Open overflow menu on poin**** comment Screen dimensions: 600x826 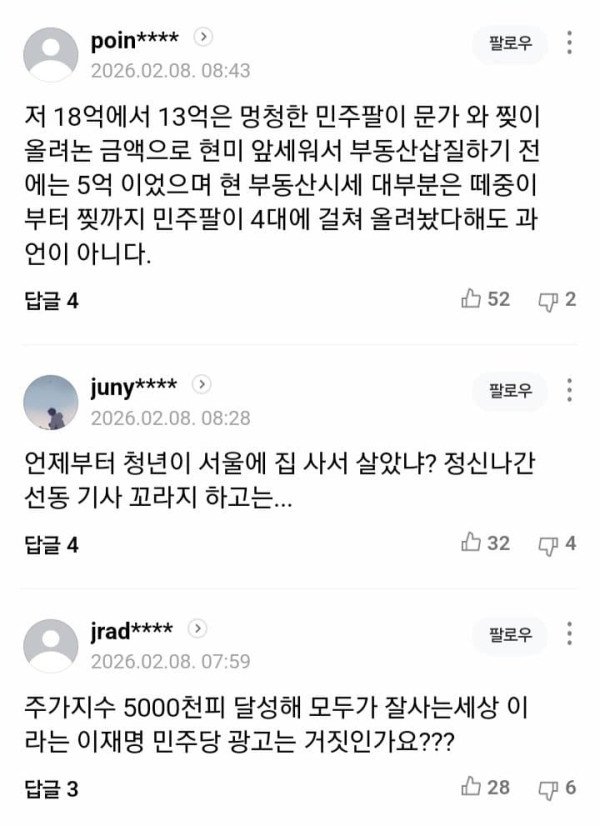(570, 44)
